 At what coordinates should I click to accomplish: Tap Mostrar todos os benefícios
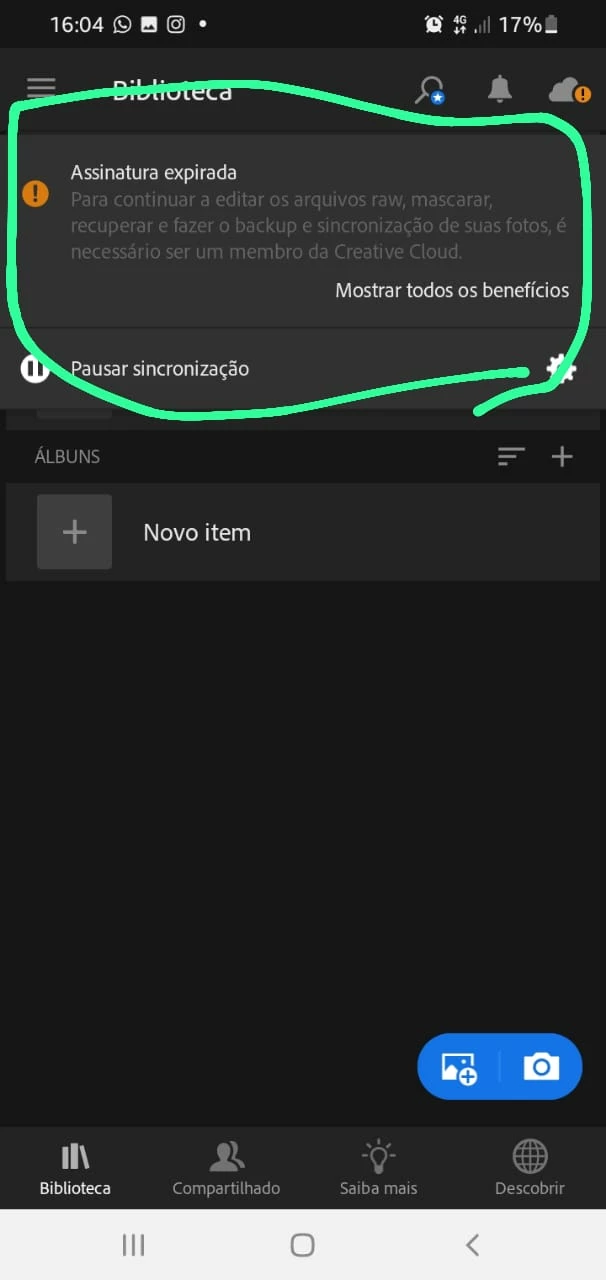coord(452,291)
